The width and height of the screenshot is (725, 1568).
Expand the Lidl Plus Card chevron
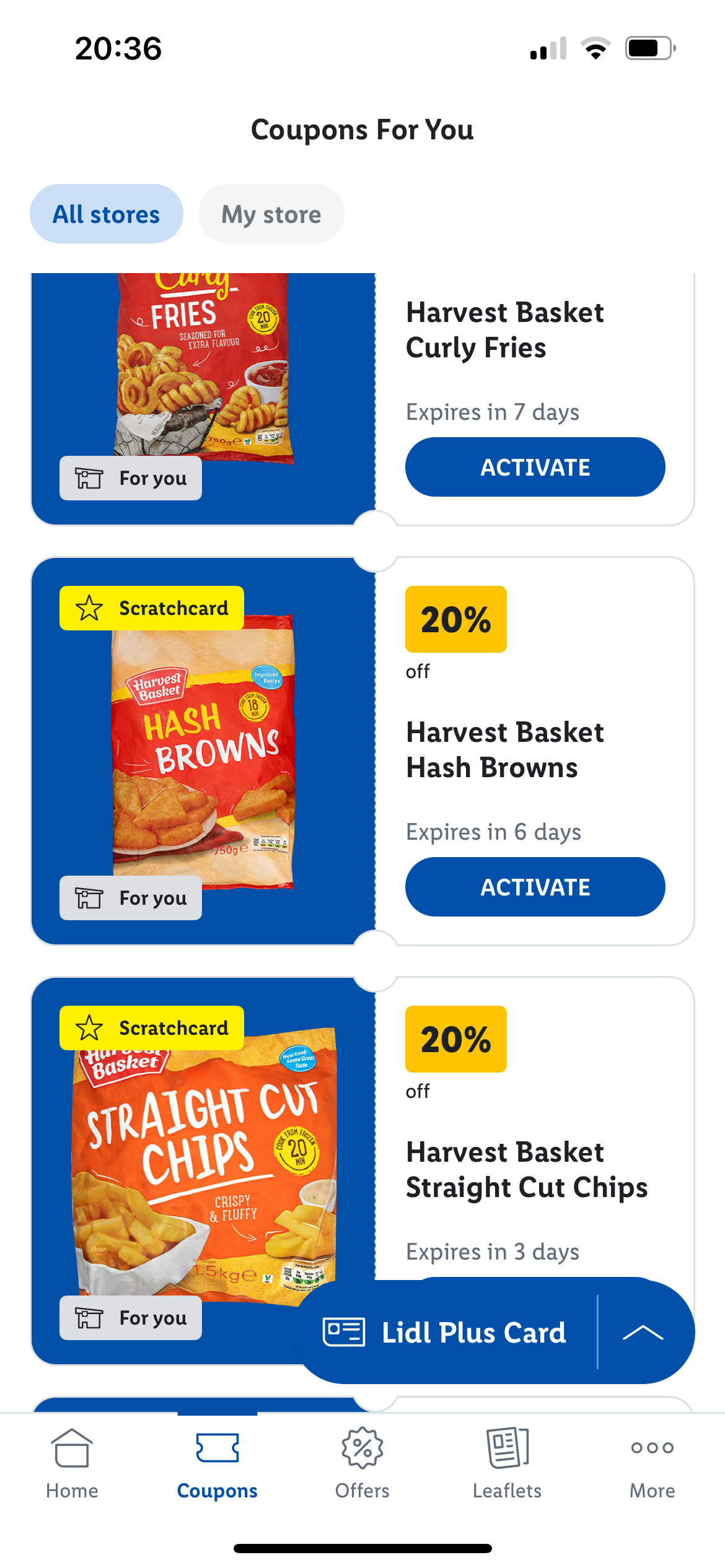point(644,1332)
